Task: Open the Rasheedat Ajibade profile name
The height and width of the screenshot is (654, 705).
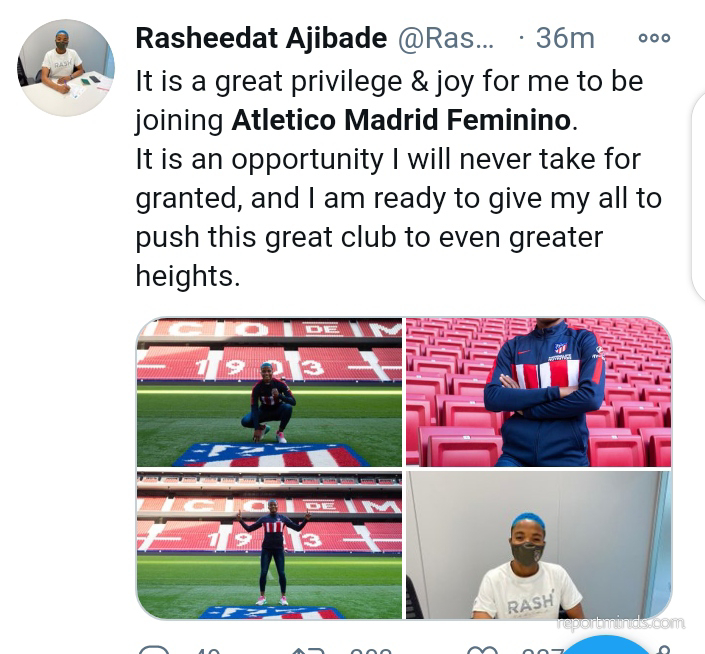Action: click(x=261, y=38)
